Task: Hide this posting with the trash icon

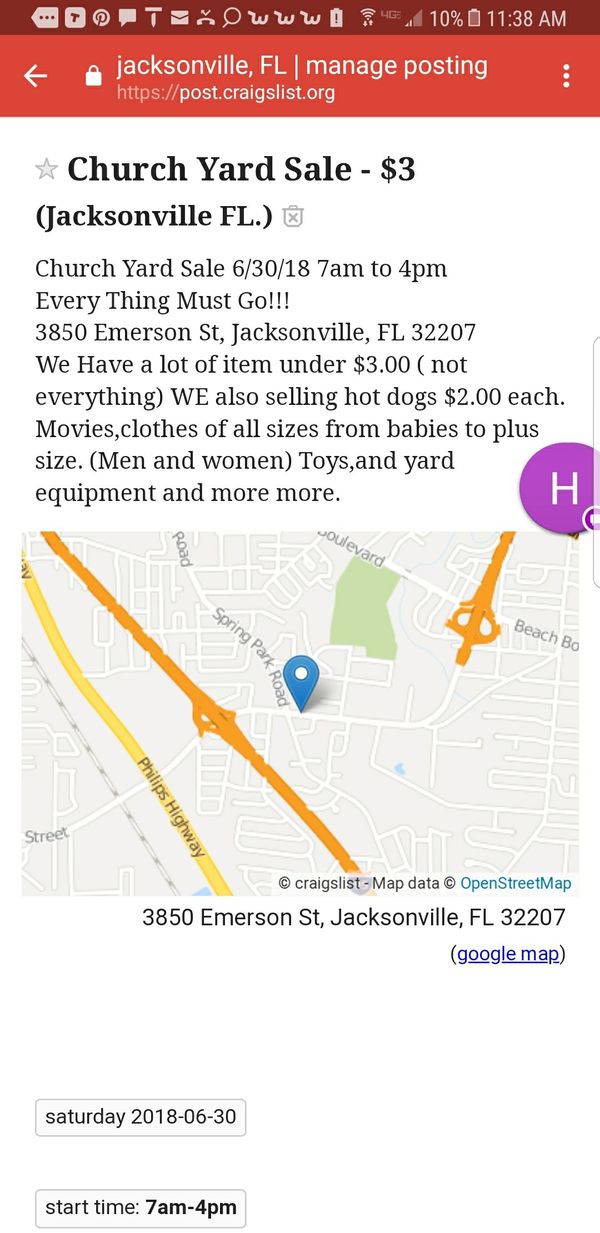Action: tap(293, 216)
